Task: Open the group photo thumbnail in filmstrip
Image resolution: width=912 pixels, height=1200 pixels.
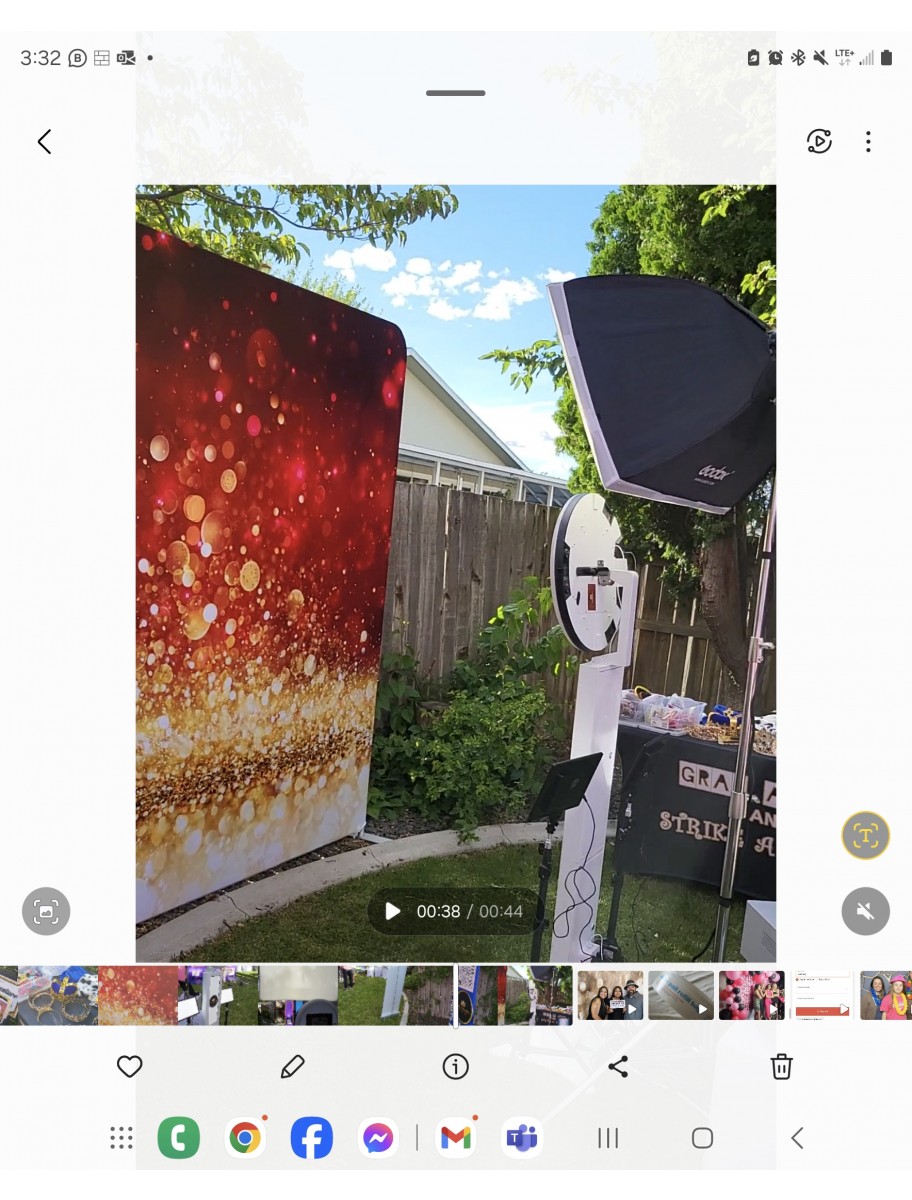Action: (x=610, y=995)
